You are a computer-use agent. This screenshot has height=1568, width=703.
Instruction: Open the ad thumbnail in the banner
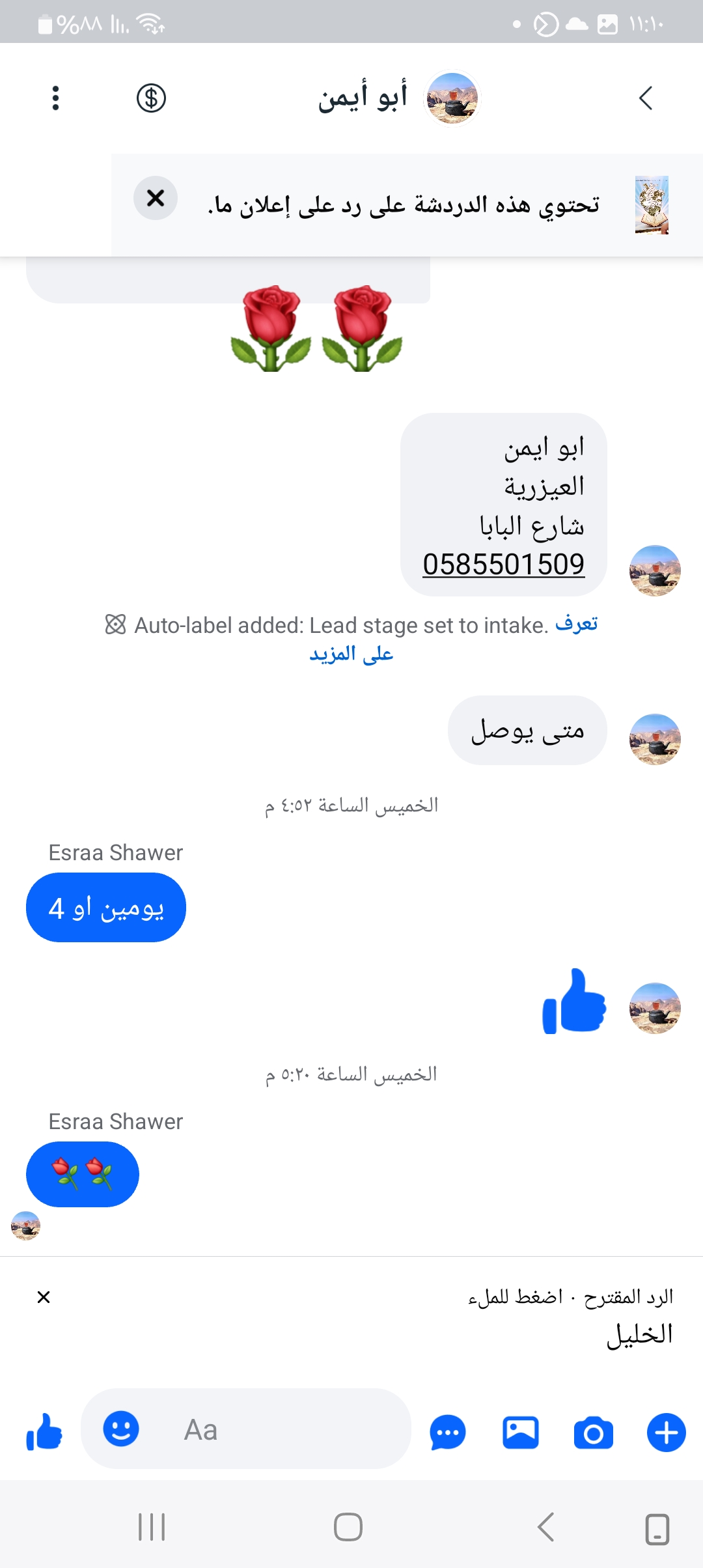pos(652,205)
